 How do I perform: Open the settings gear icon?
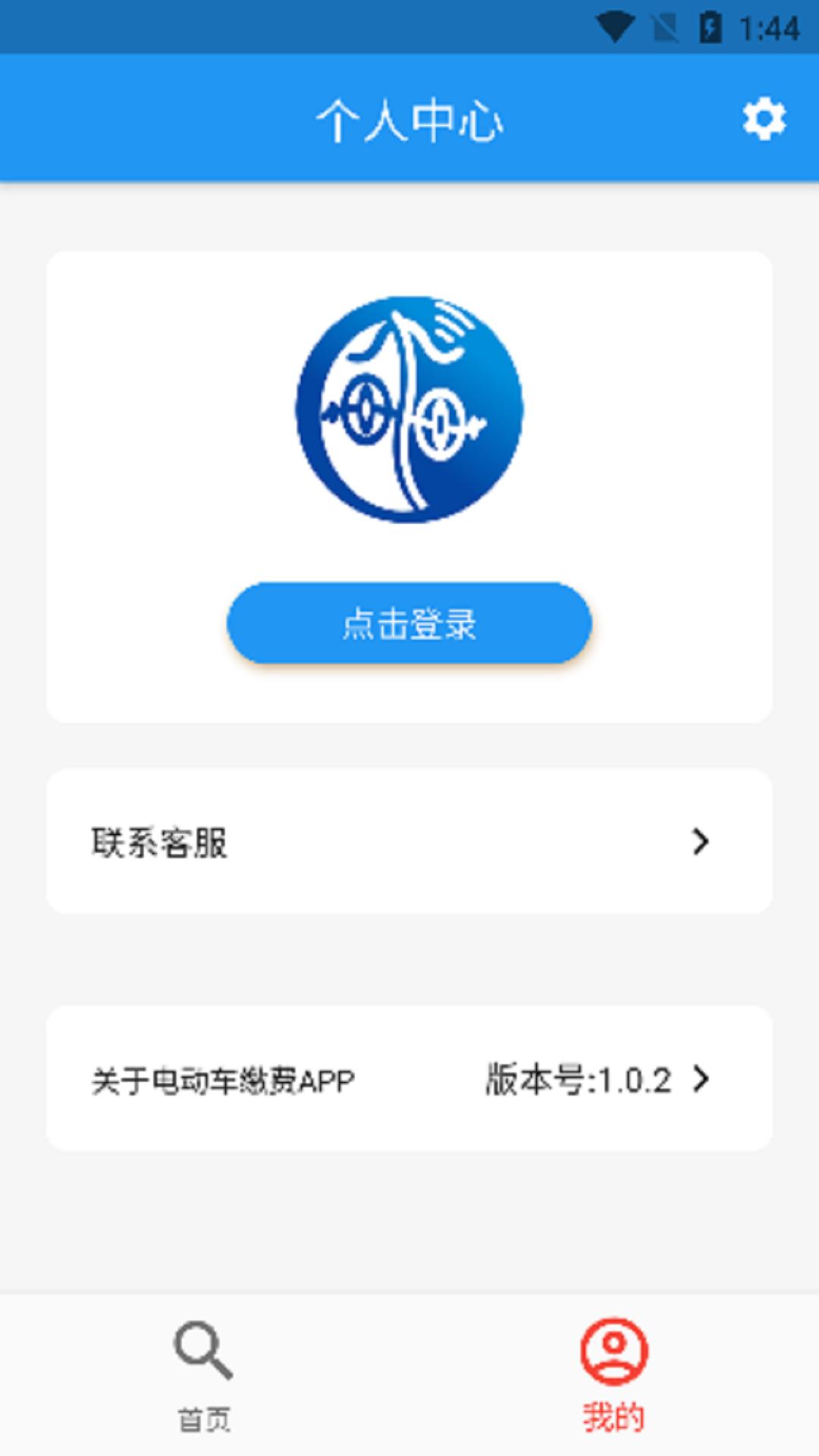pyautogui.click(x=764, y=119)
